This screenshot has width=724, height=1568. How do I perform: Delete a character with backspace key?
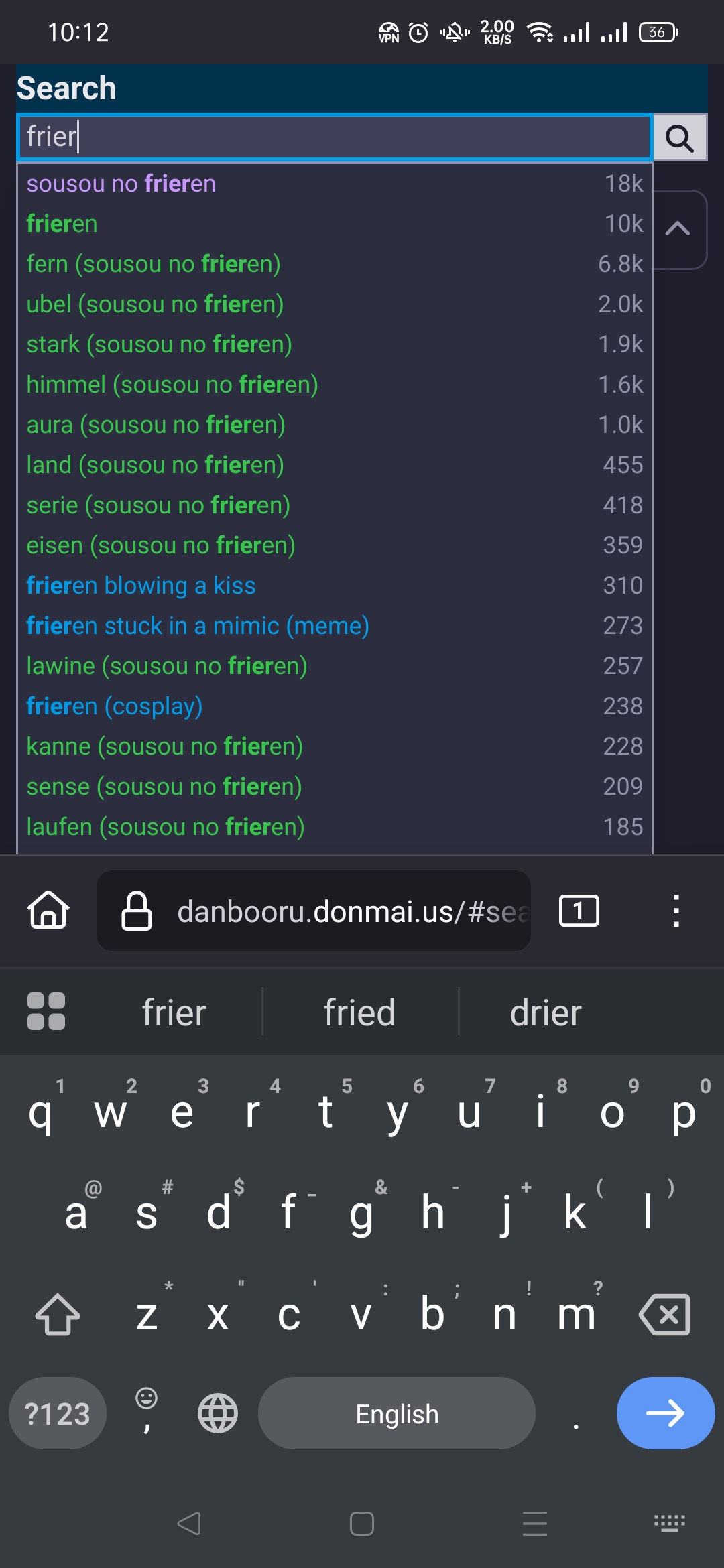tap(664, 1315)
